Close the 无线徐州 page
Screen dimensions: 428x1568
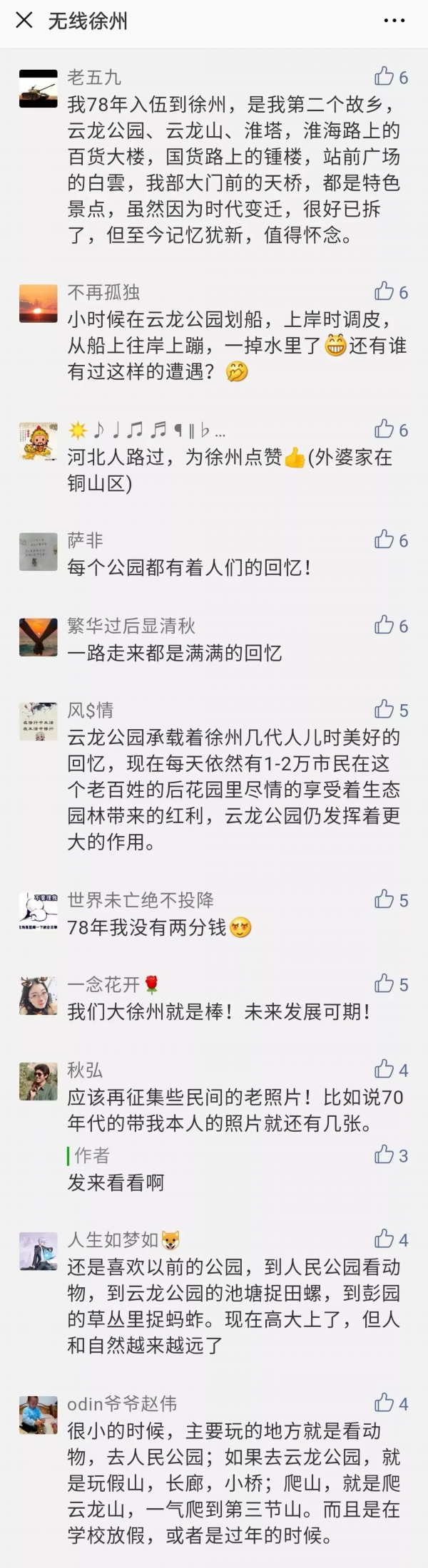click(24, 21)
